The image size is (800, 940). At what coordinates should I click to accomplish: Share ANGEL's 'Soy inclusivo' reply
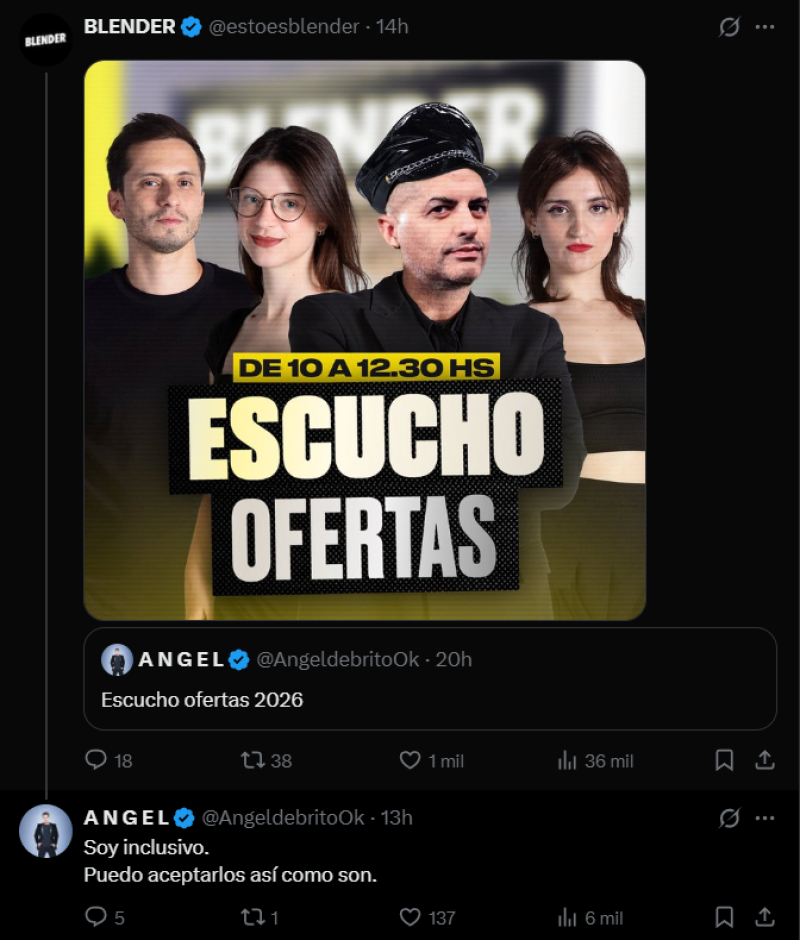765,917
